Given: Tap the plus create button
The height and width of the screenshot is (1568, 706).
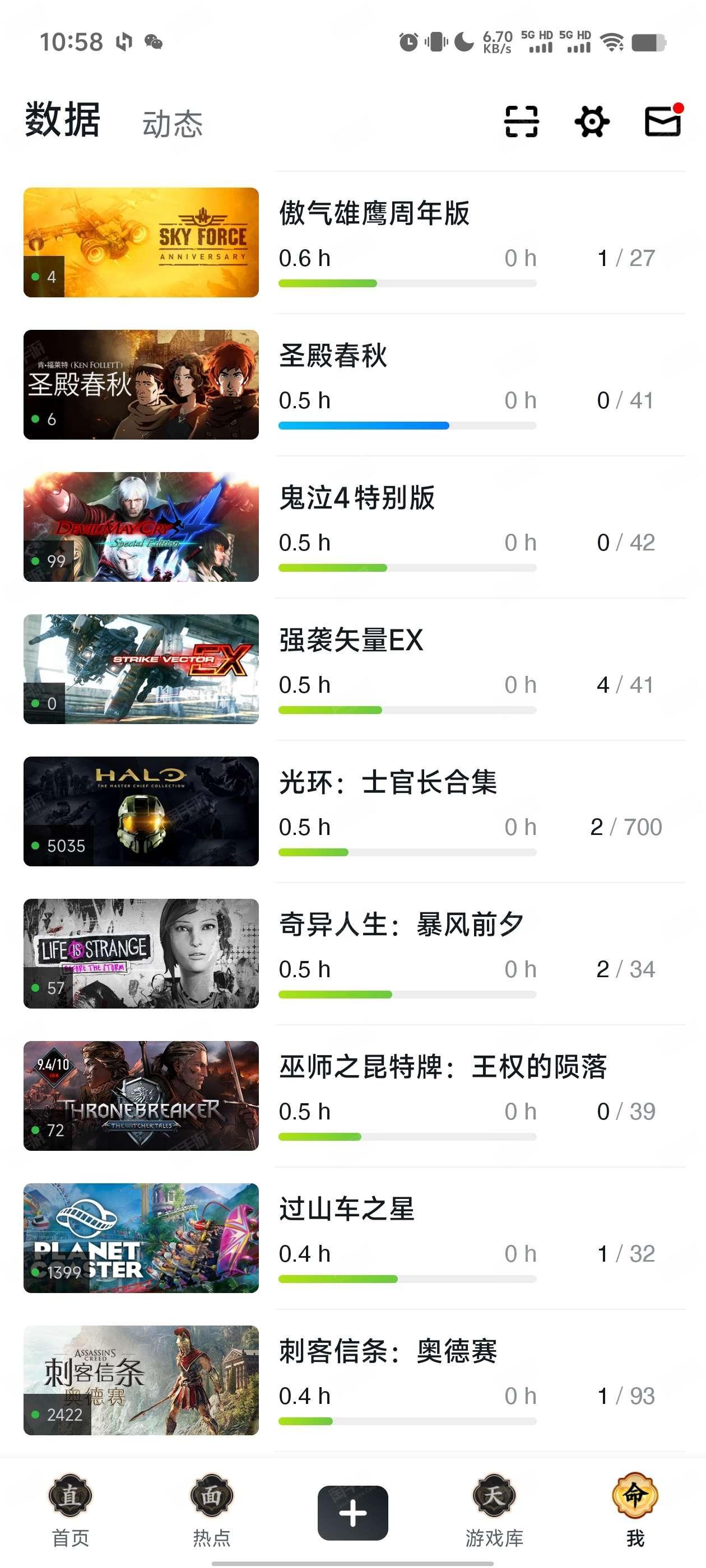Looking at the screenshot, I should coord(352,1513).
